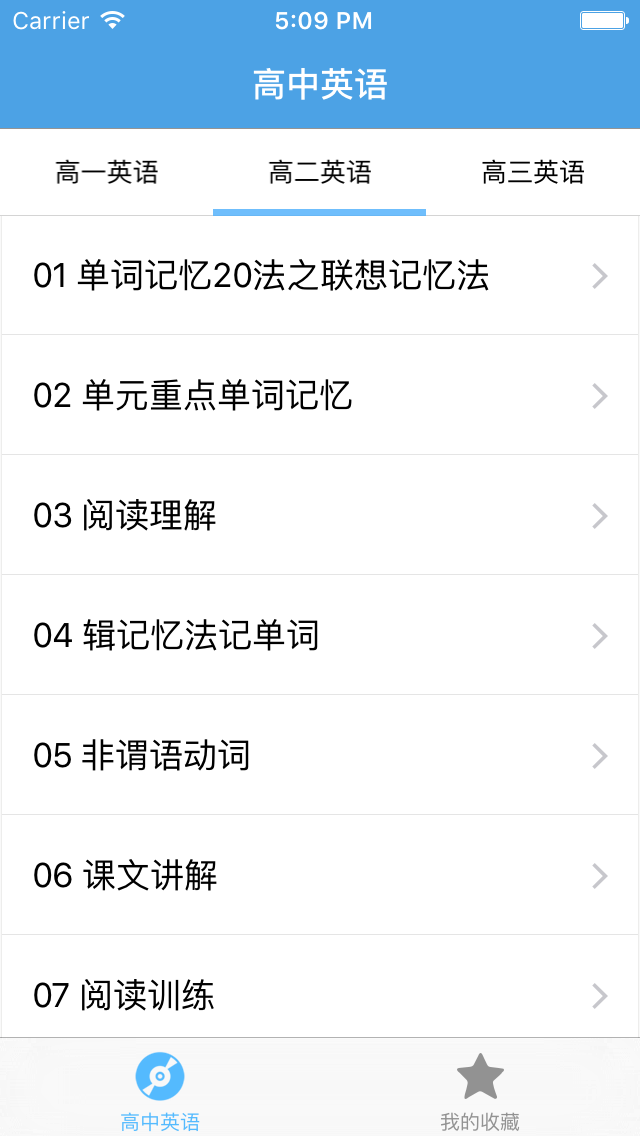Go to 我的收藏 favorites tab
Image resolution: width=640 pixels, height=1136 pixels.
click(x=480, y=1088)
